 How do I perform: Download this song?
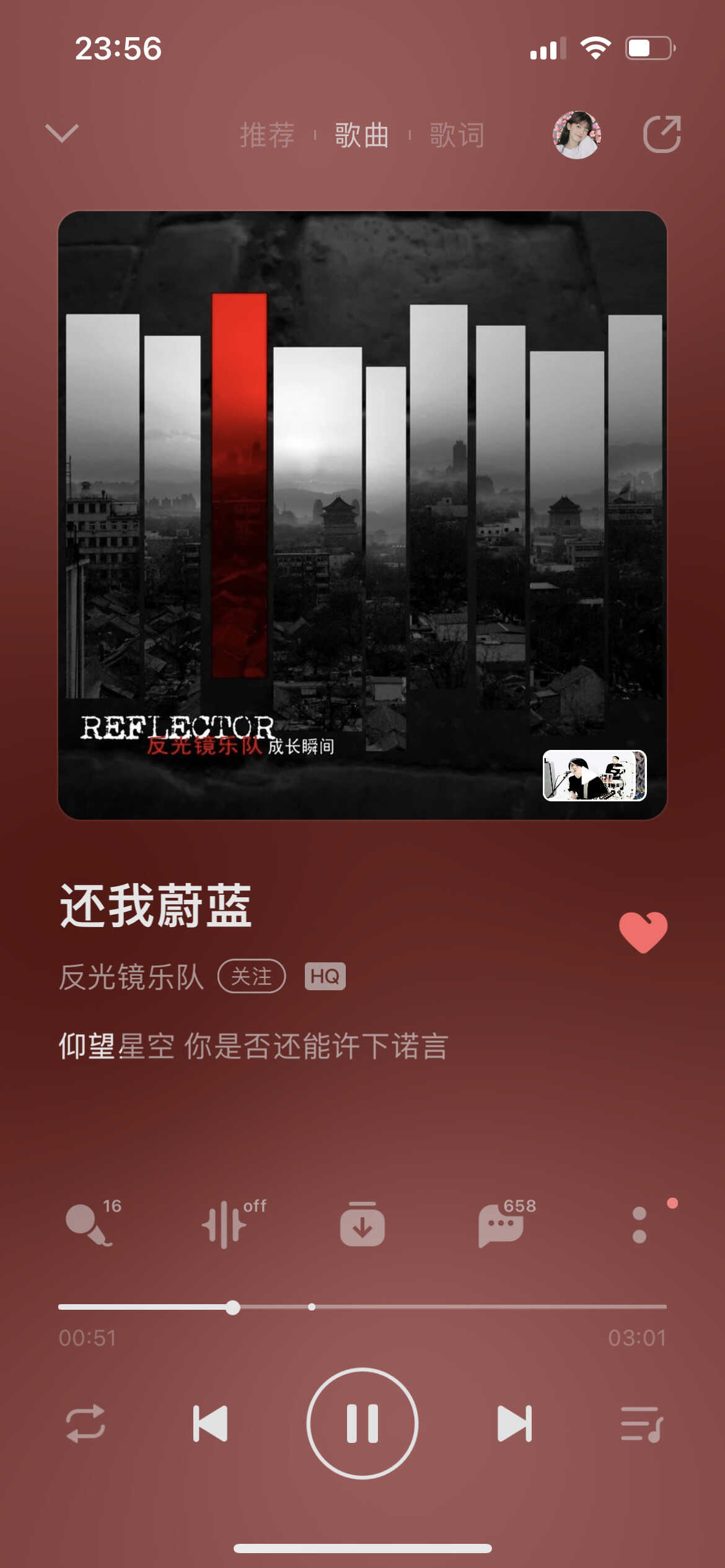pos(362,1224)
